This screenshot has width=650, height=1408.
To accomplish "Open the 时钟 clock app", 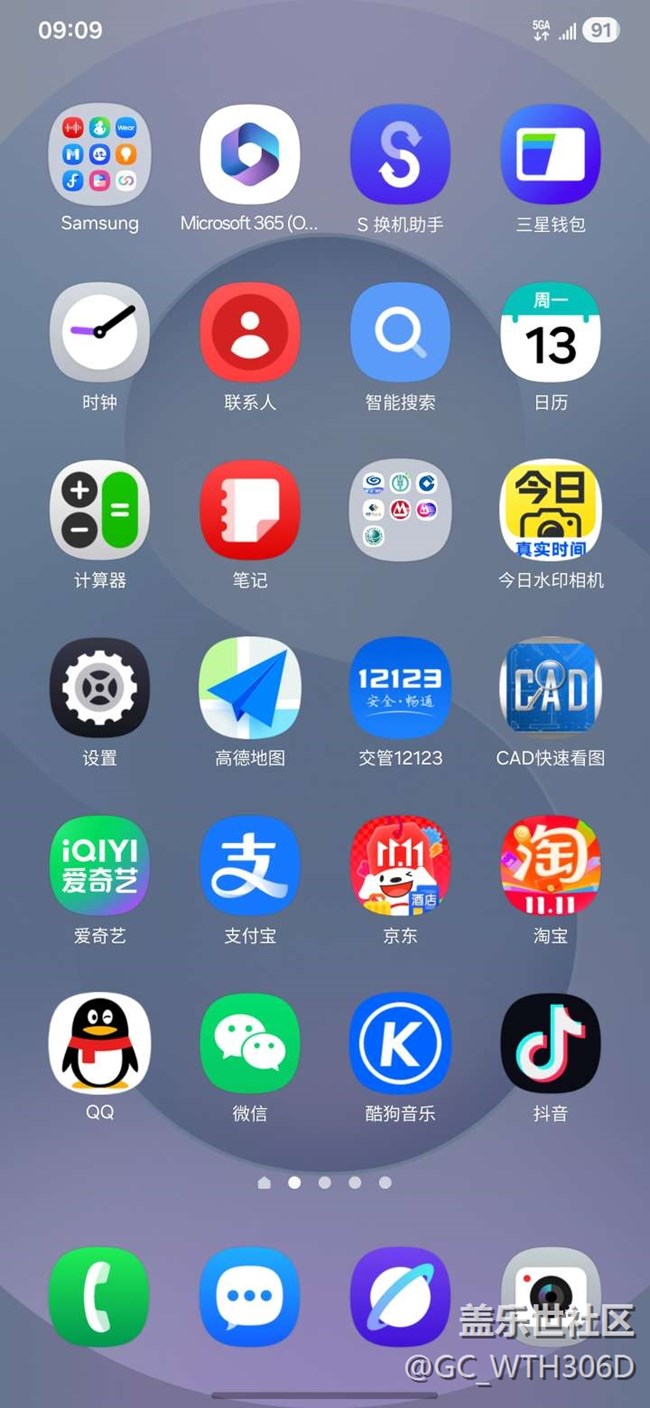I will point(100,332).
